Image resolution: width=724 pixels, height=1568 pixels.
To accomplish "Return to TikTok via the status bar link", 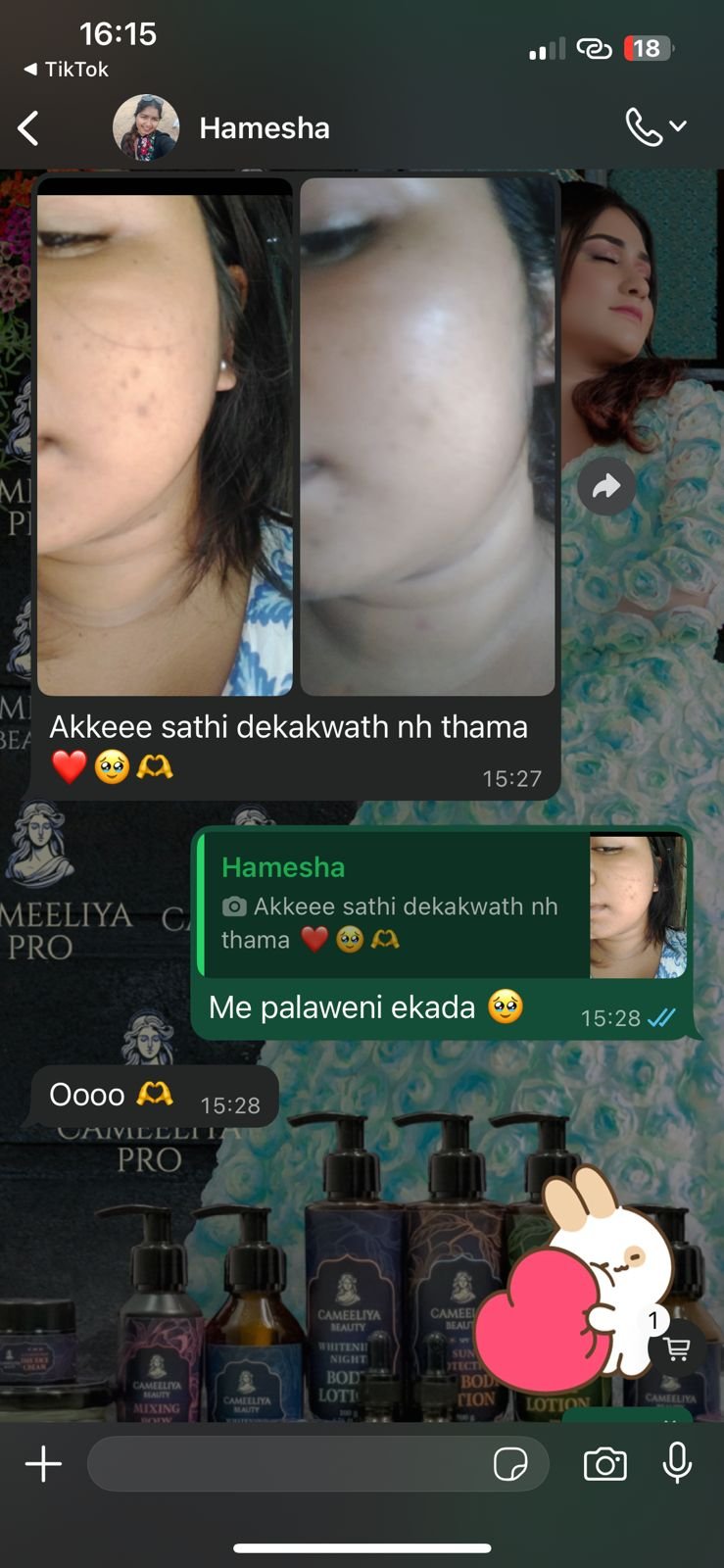I will click(65, 70).
